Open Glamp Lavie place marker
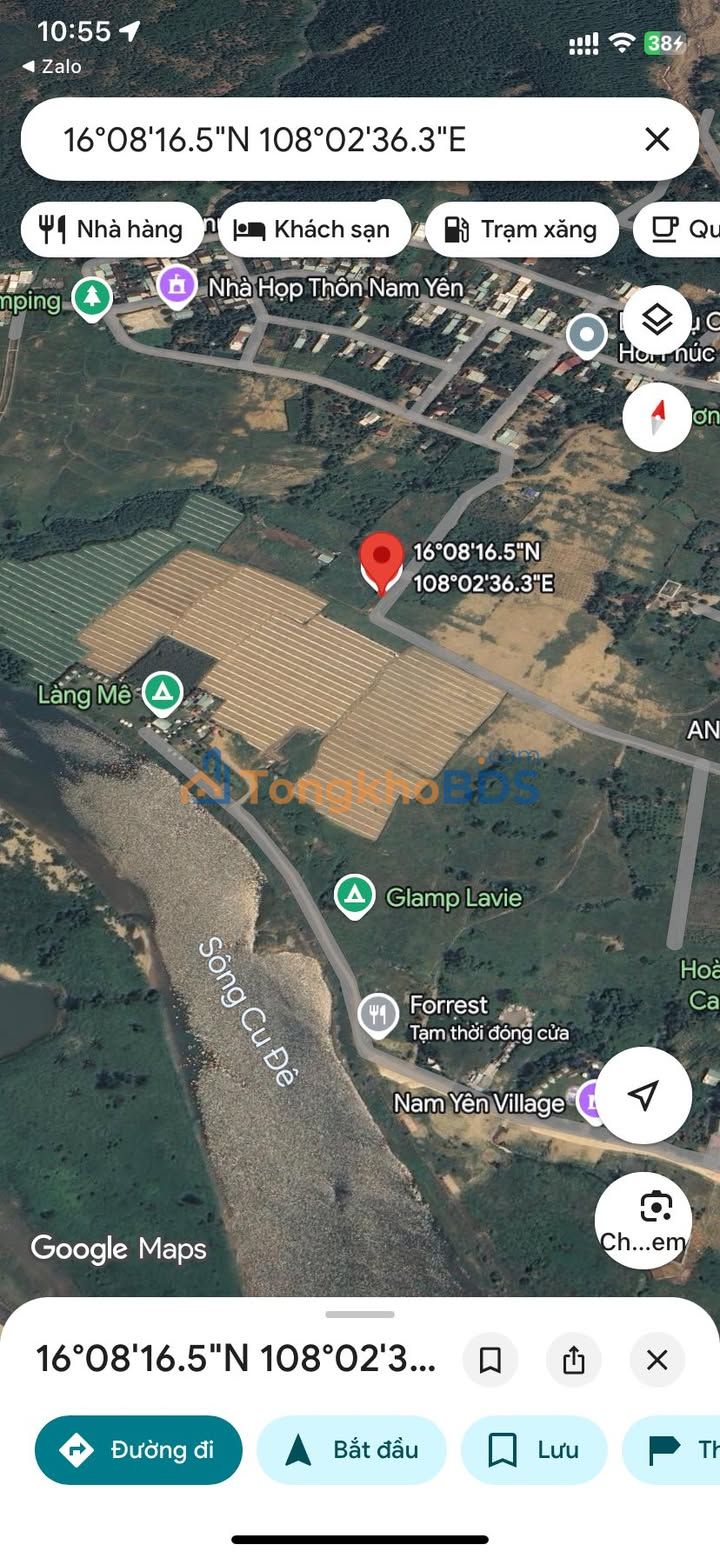720x1558 pixels. point(353,897)
